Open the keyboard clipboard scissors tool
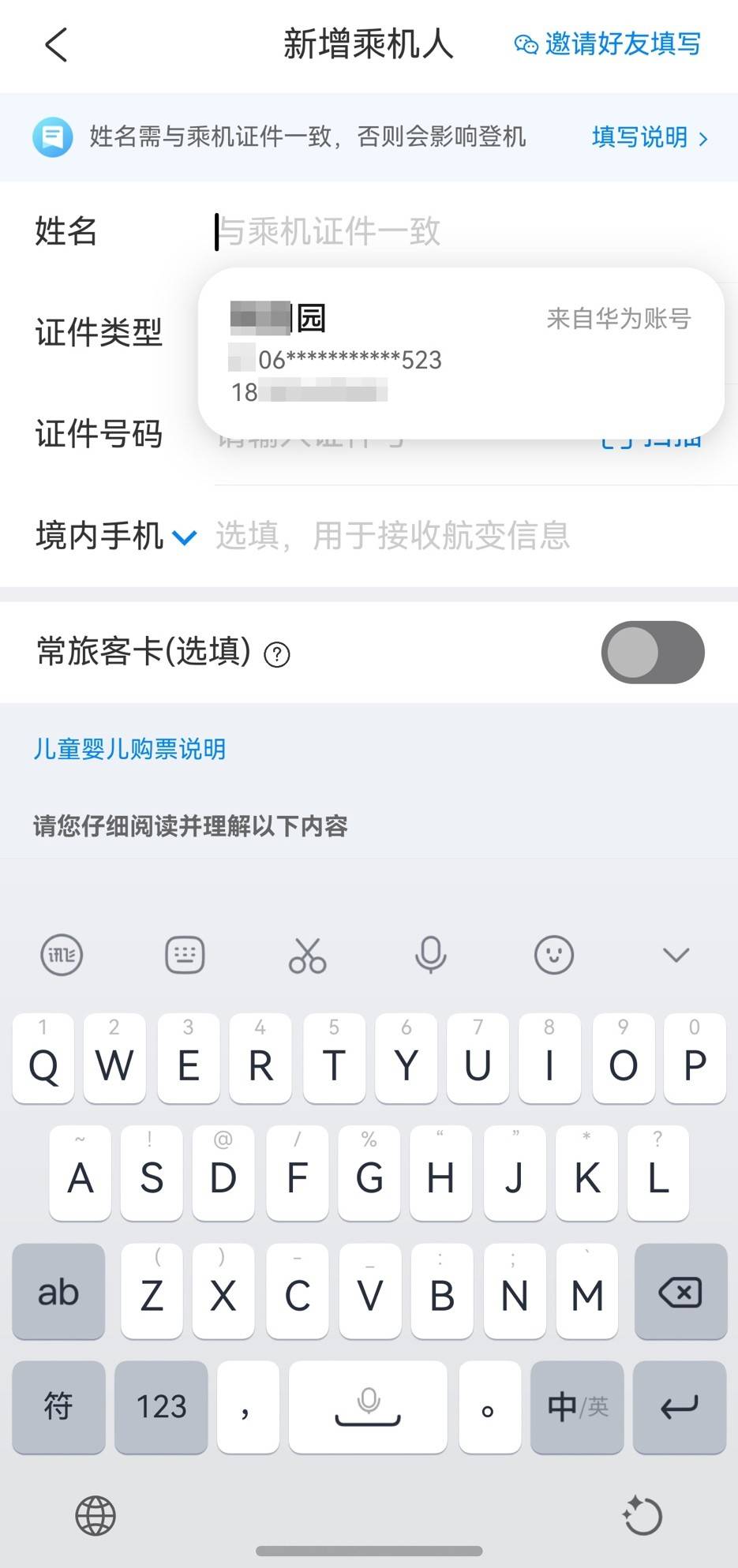 [x=307, y=955]
